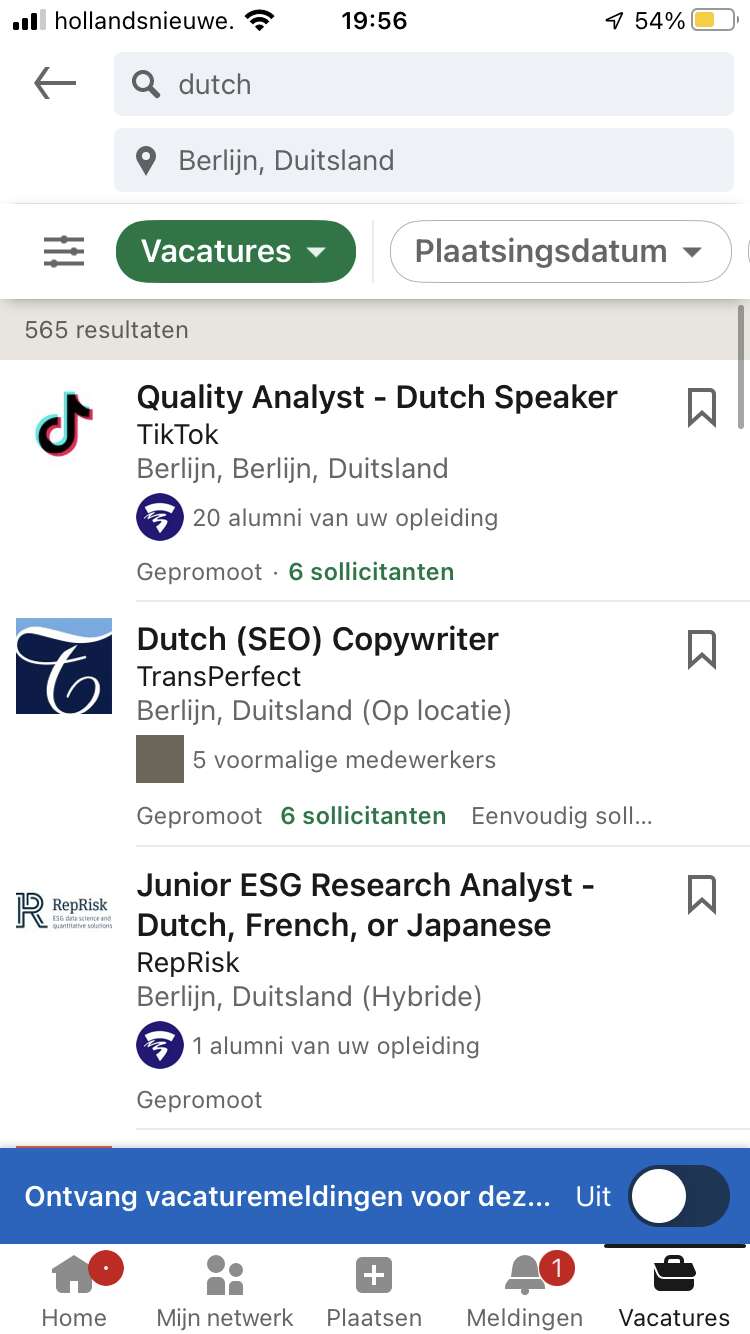Viewport: 750px width, 1334px height.
Task: Change the Berlijn, Duitsland location field
Action: pos(424,160)
